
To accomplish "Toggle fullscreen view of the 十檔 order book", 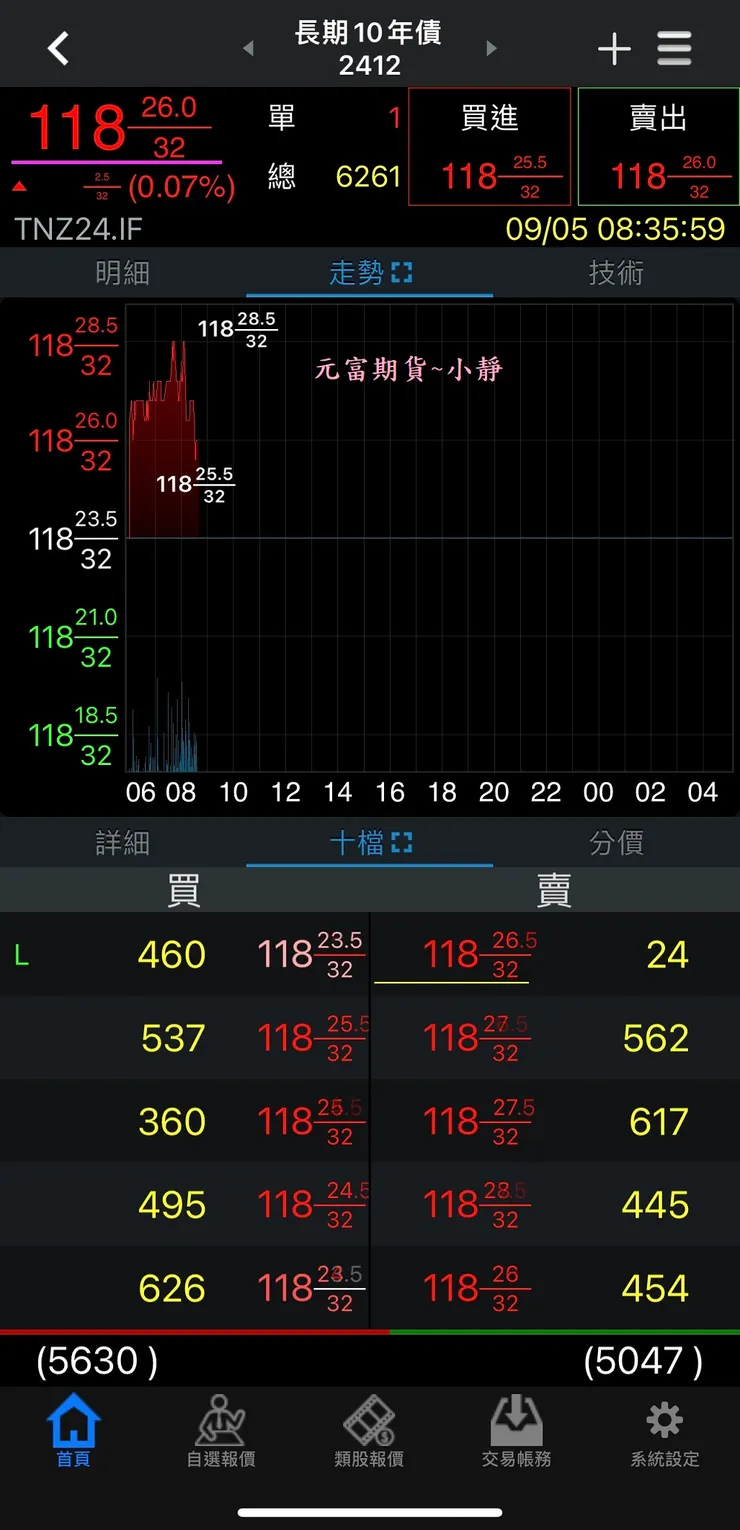I will (x=403, y=842).
